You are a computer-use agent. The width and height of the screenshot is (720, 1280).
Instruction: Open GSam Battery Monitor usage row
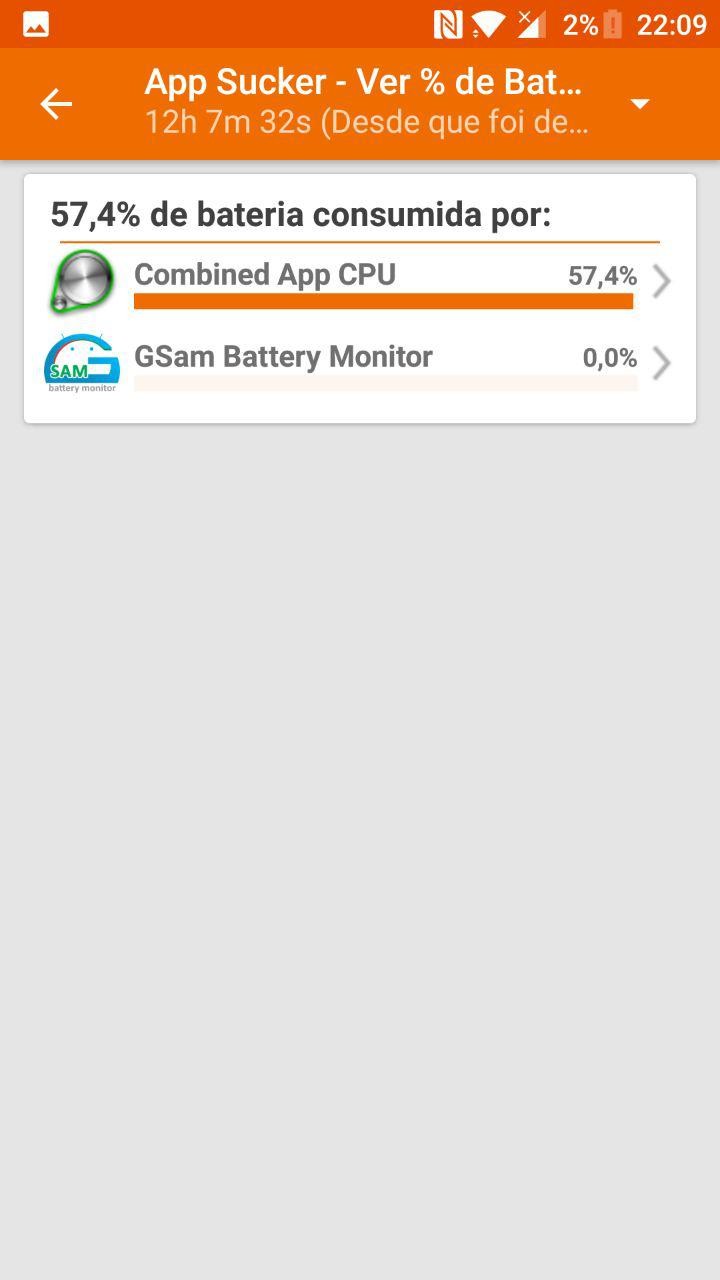(360, 364)
